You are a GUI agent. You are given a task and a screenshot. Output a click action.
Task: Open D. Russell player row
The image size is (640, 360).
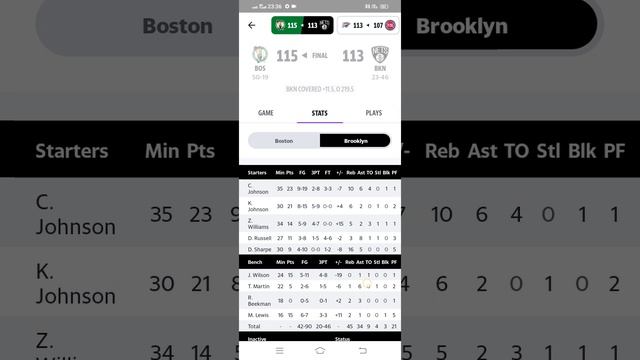pyautogui.click(x=320, y=238)
